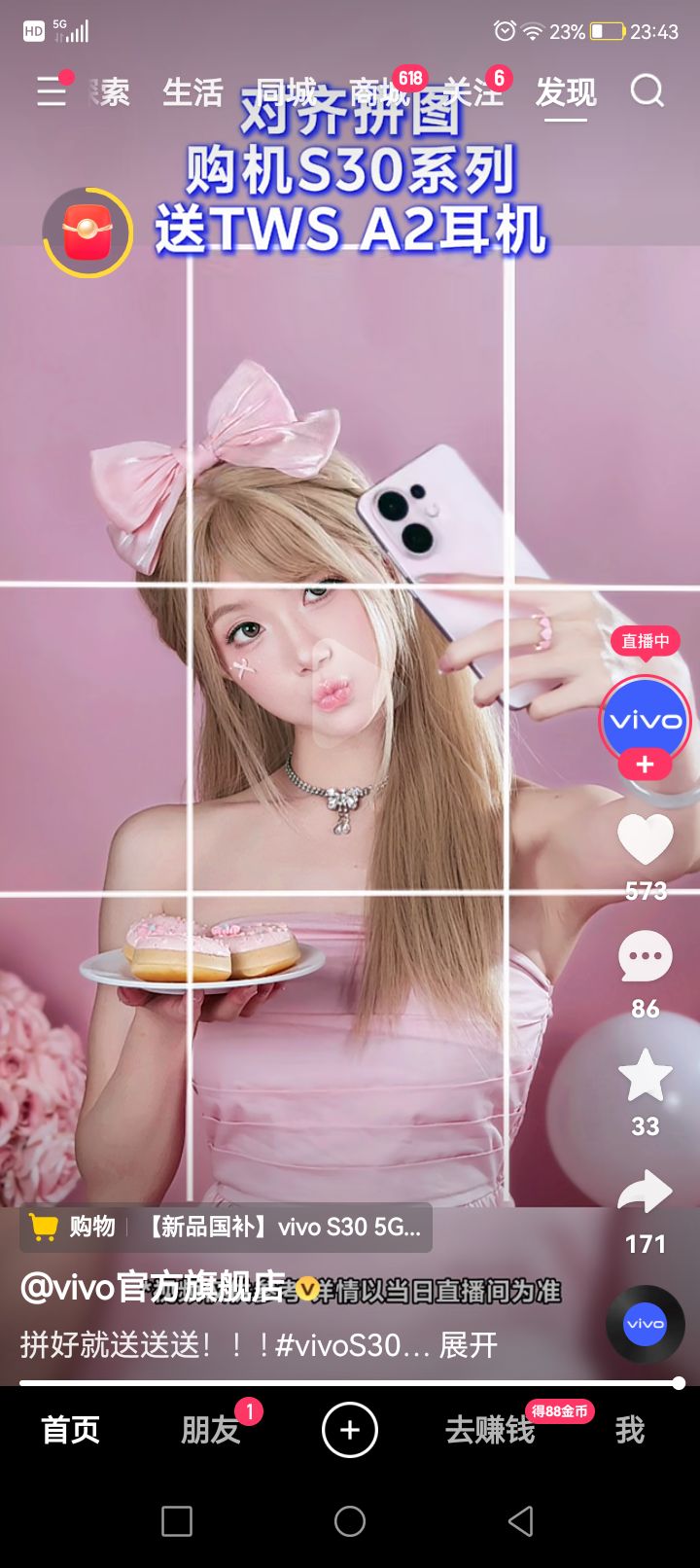Switch to the 关注 tab
The height and width of the screenshot is (1568, 700).
pyautogui.click(x=473, y=92)
